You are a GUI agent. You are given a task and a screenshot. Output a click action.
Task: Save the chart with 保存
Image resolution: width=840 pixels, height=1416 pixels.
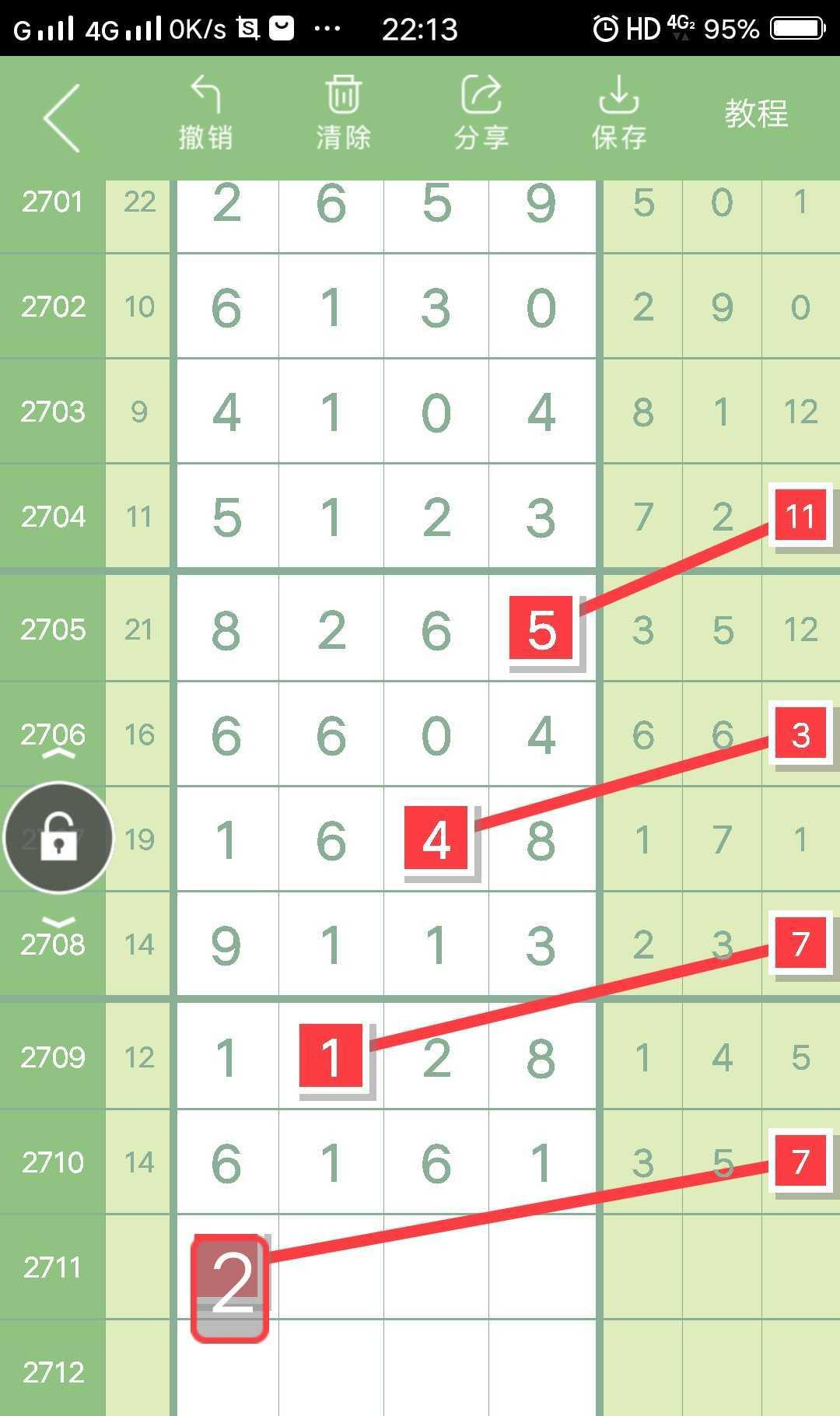pos(618,114)
